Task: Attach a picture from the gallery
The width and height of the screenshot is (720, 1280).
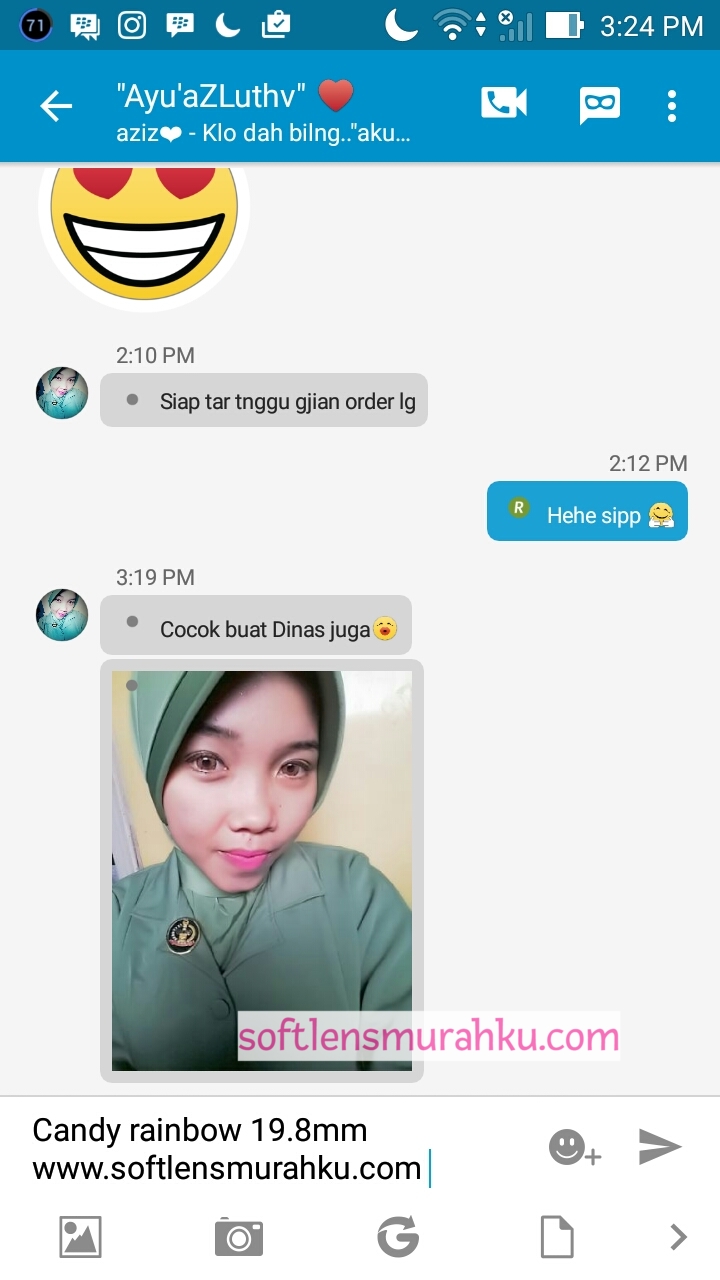Action: point(80,1238)
